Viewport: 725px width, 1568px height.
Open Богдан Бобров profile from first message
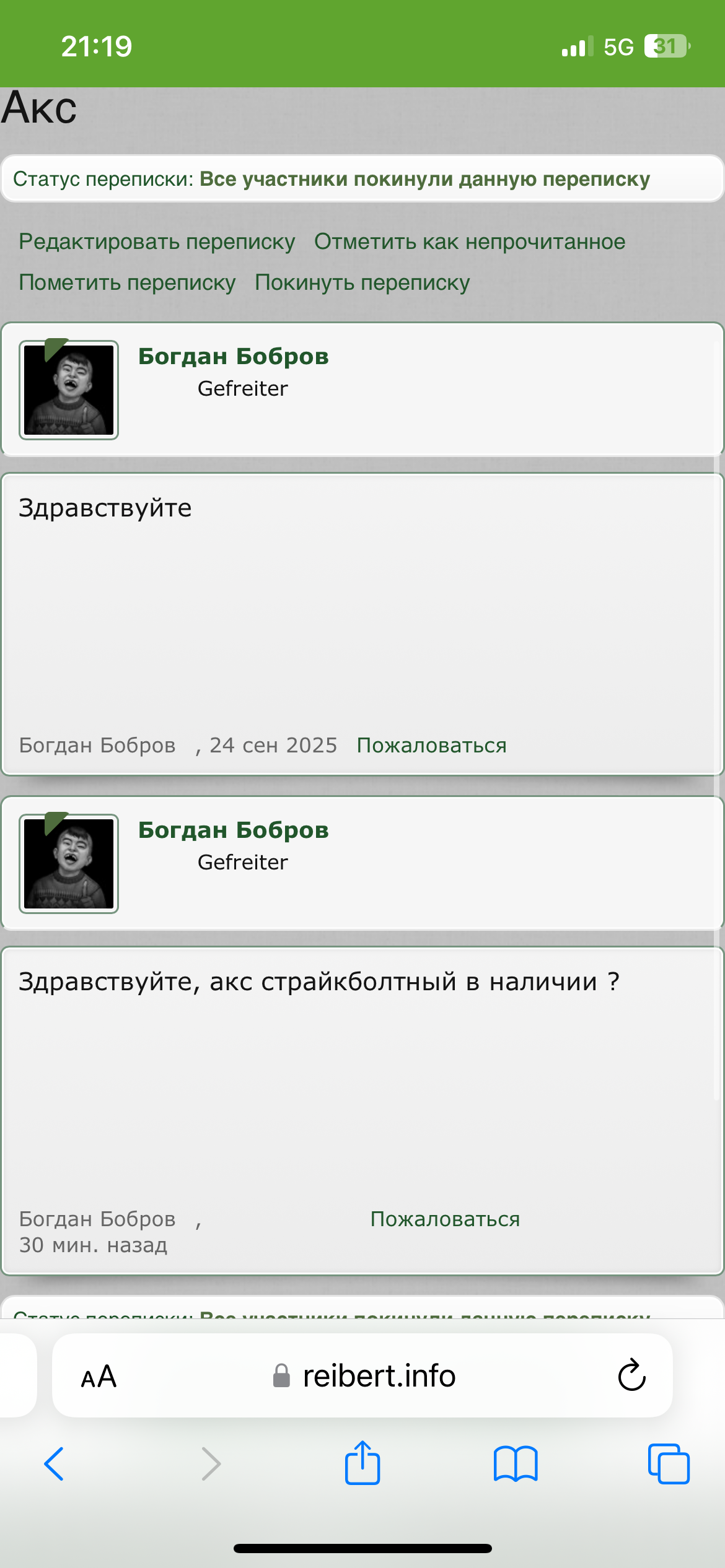pos(233,357)
